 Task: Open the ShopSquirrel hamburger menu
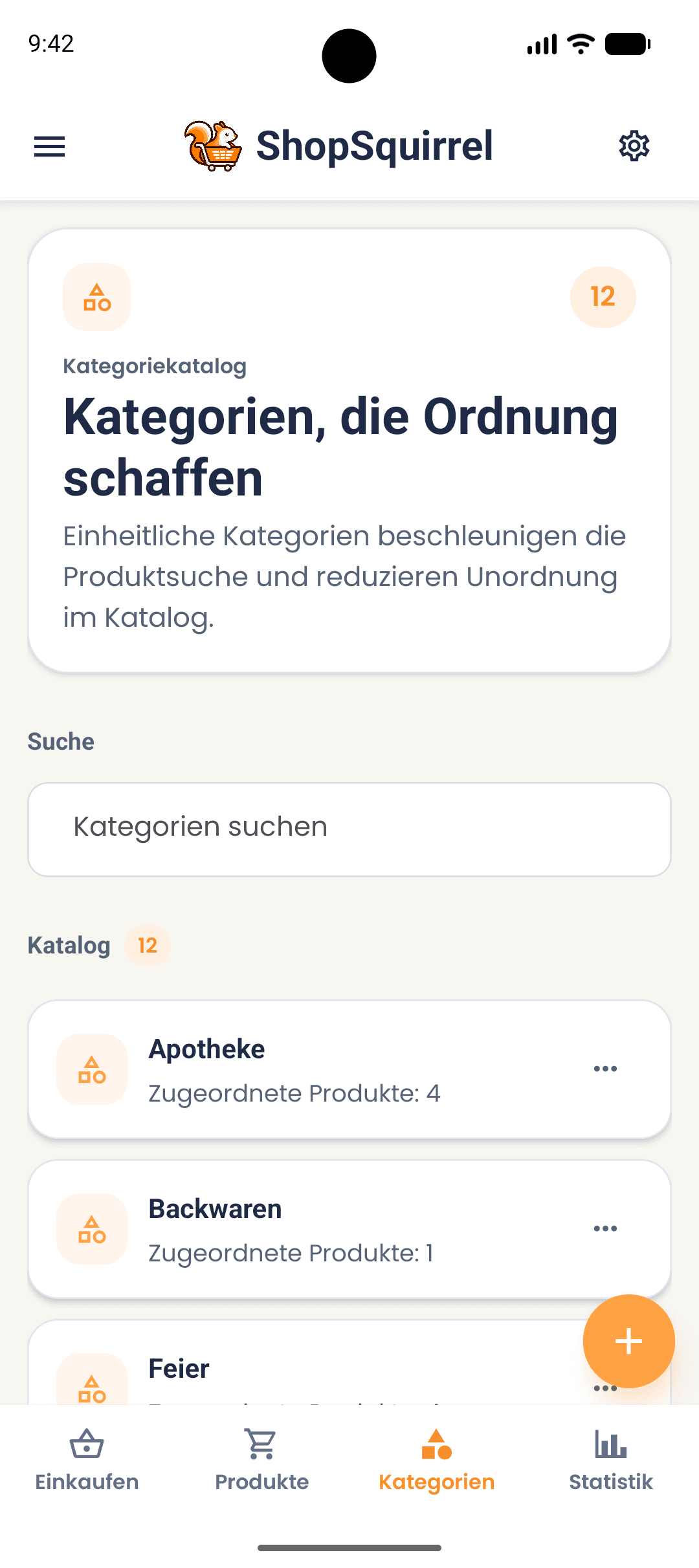pyautogui.click(x=49, y=146)
